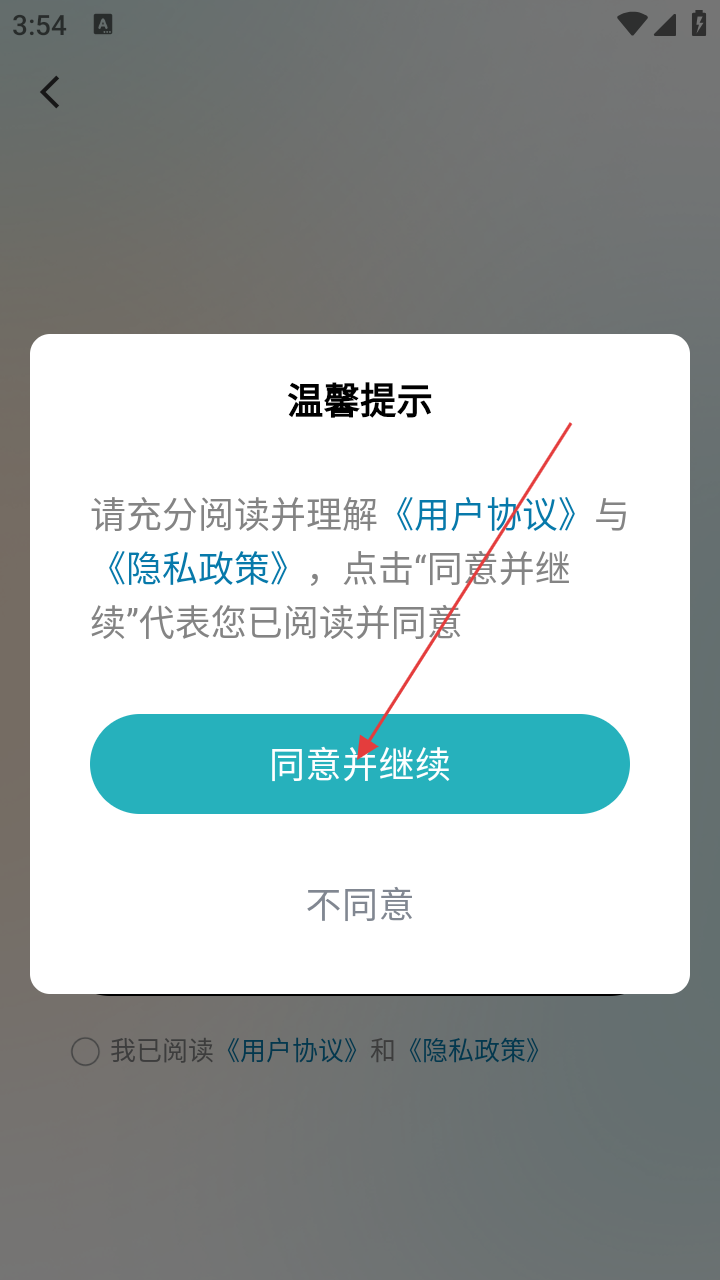This screenshot has height=1280, width=720.
Task: Check the 我已阅读 agreement checkbox
Action: tap(85, 1051)
